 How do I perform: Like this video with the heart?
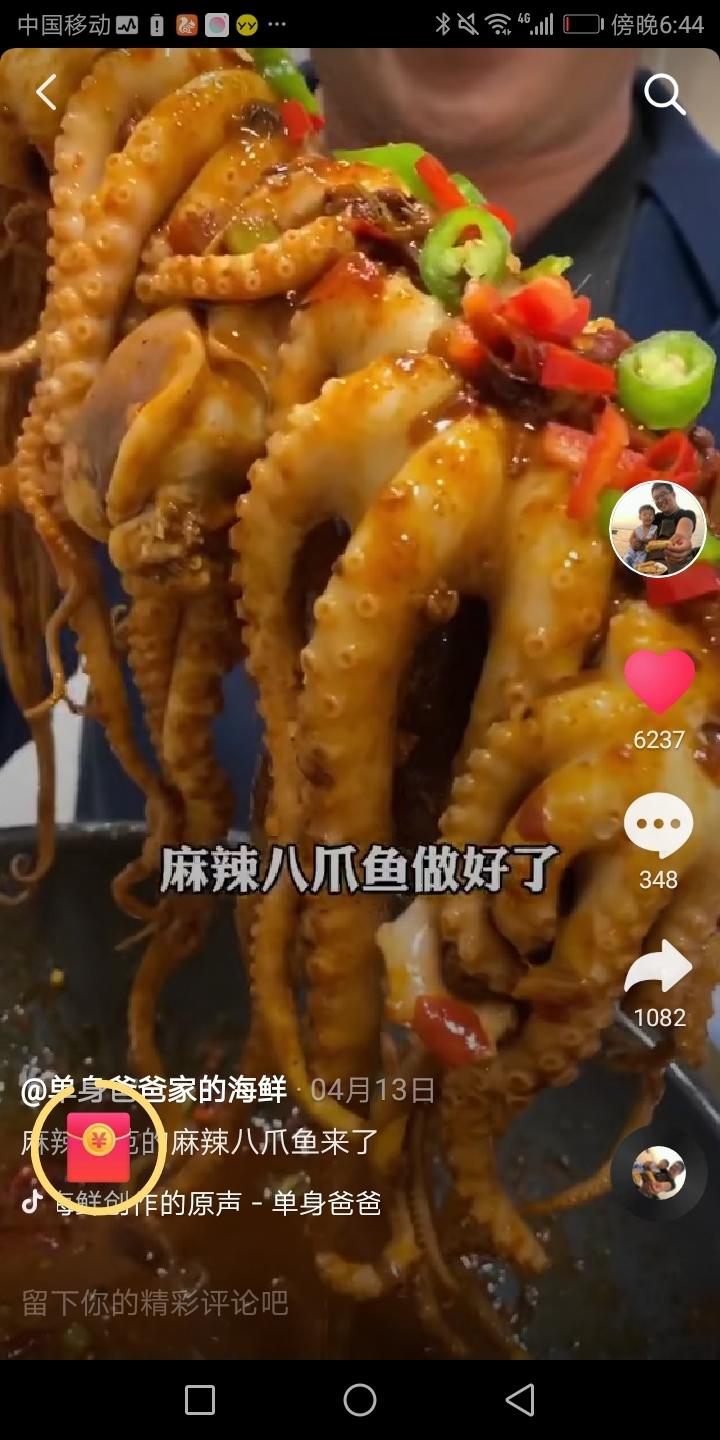click(659, 682)
